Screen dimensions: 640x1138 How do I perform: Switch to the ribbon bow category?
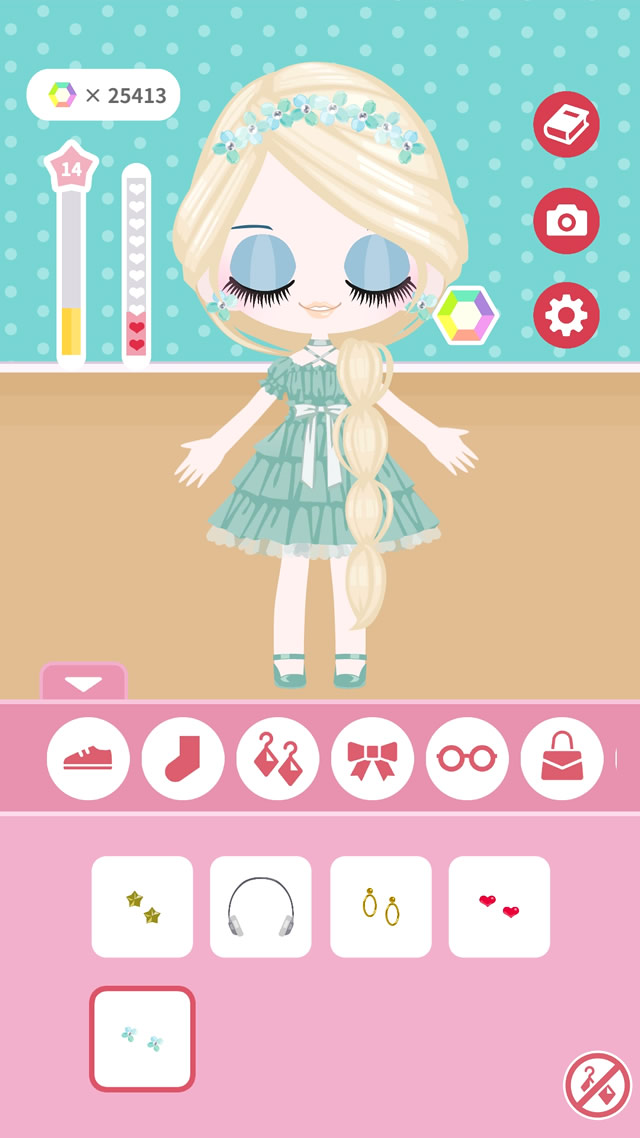coord(372,758)
